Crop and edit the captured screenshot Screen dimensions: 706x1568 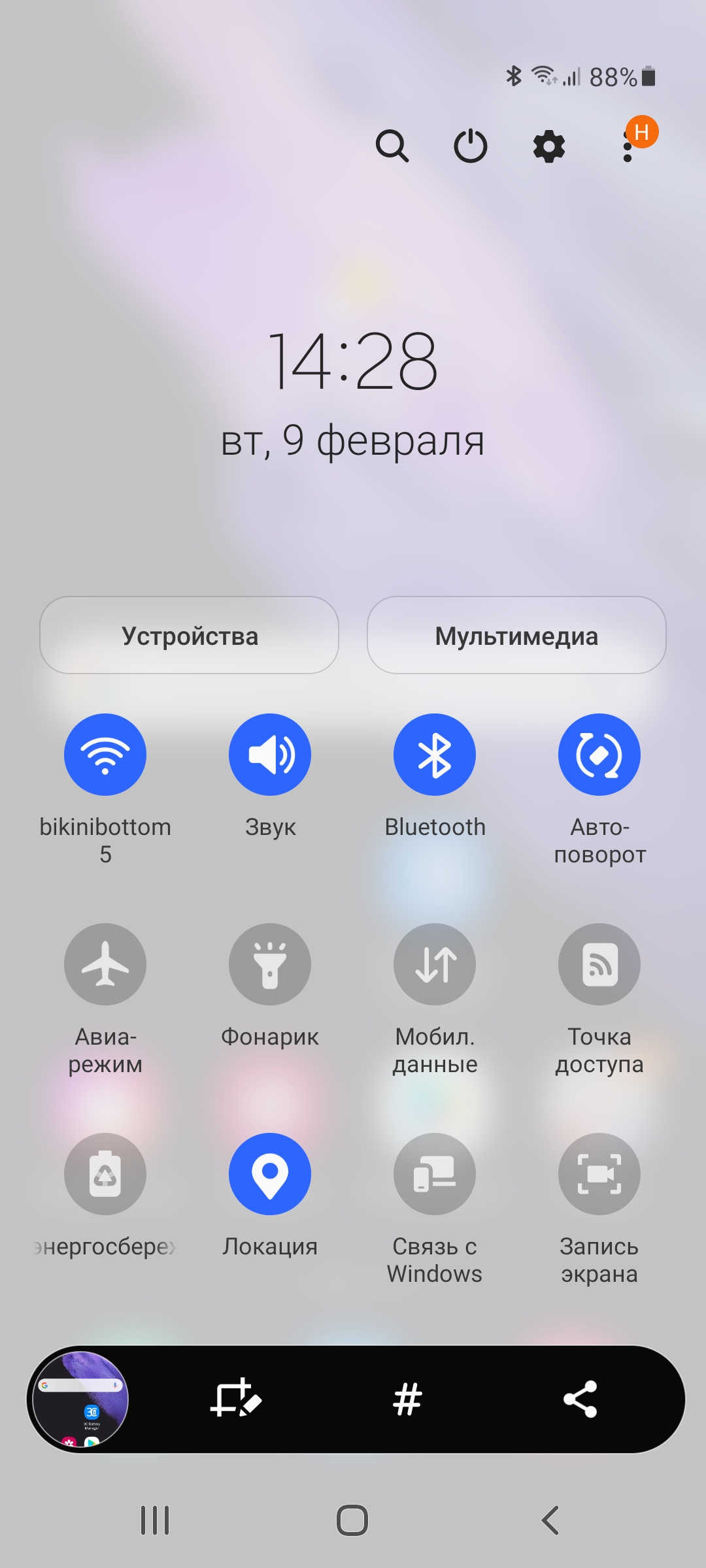[235, 1399]
